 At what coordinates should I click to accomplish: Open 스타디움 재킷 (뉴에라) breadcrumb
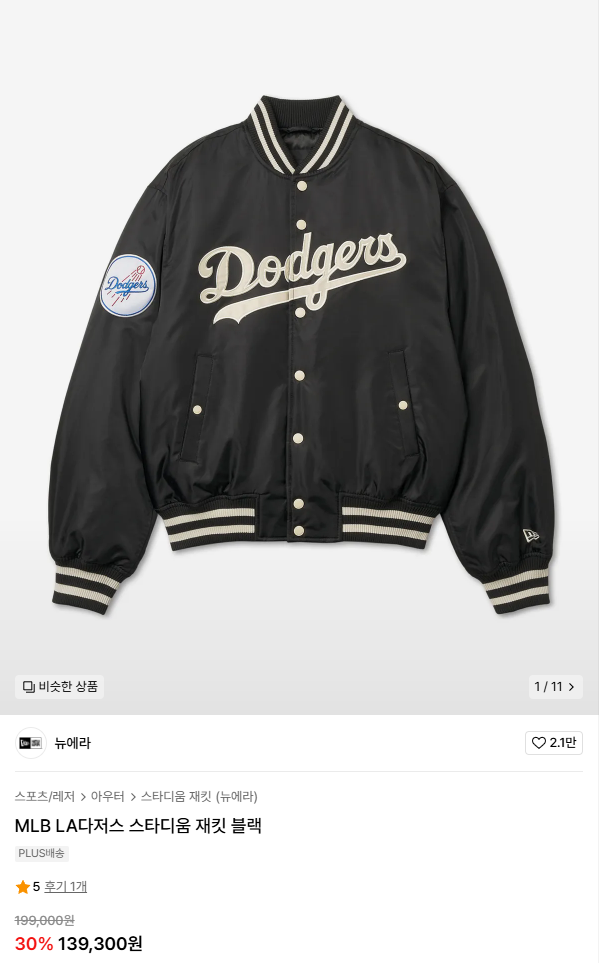pos(199,797)
